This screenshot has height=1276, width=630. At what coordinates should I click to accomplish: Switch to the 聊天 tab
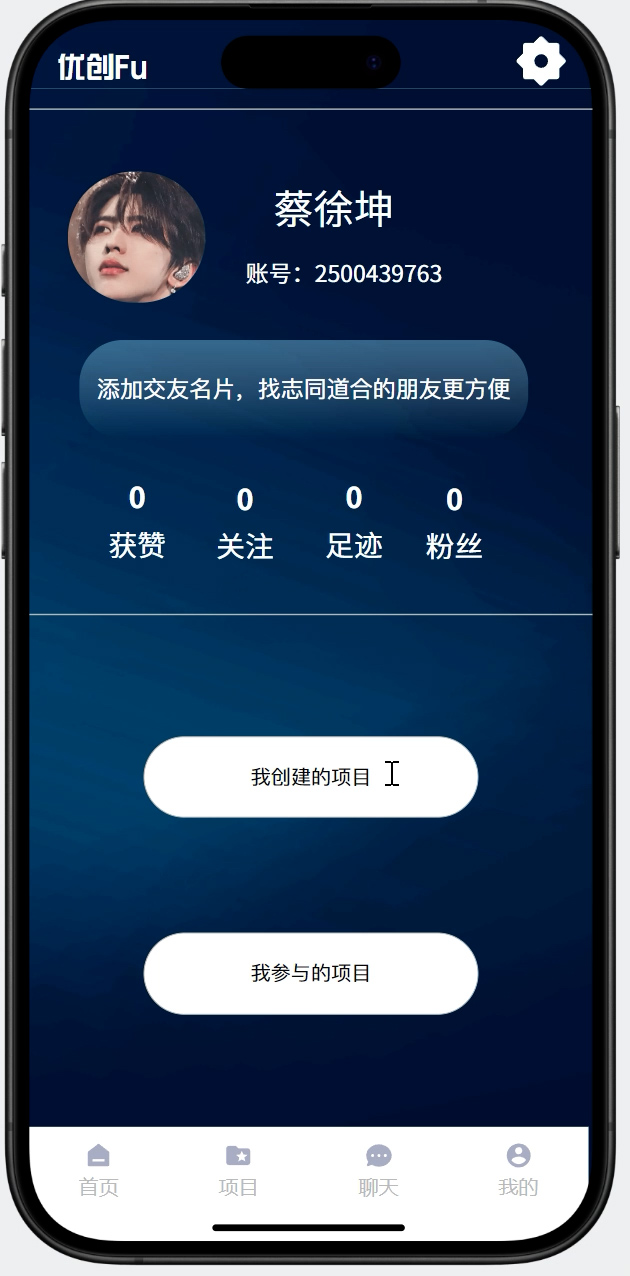tap(378, 1170)
